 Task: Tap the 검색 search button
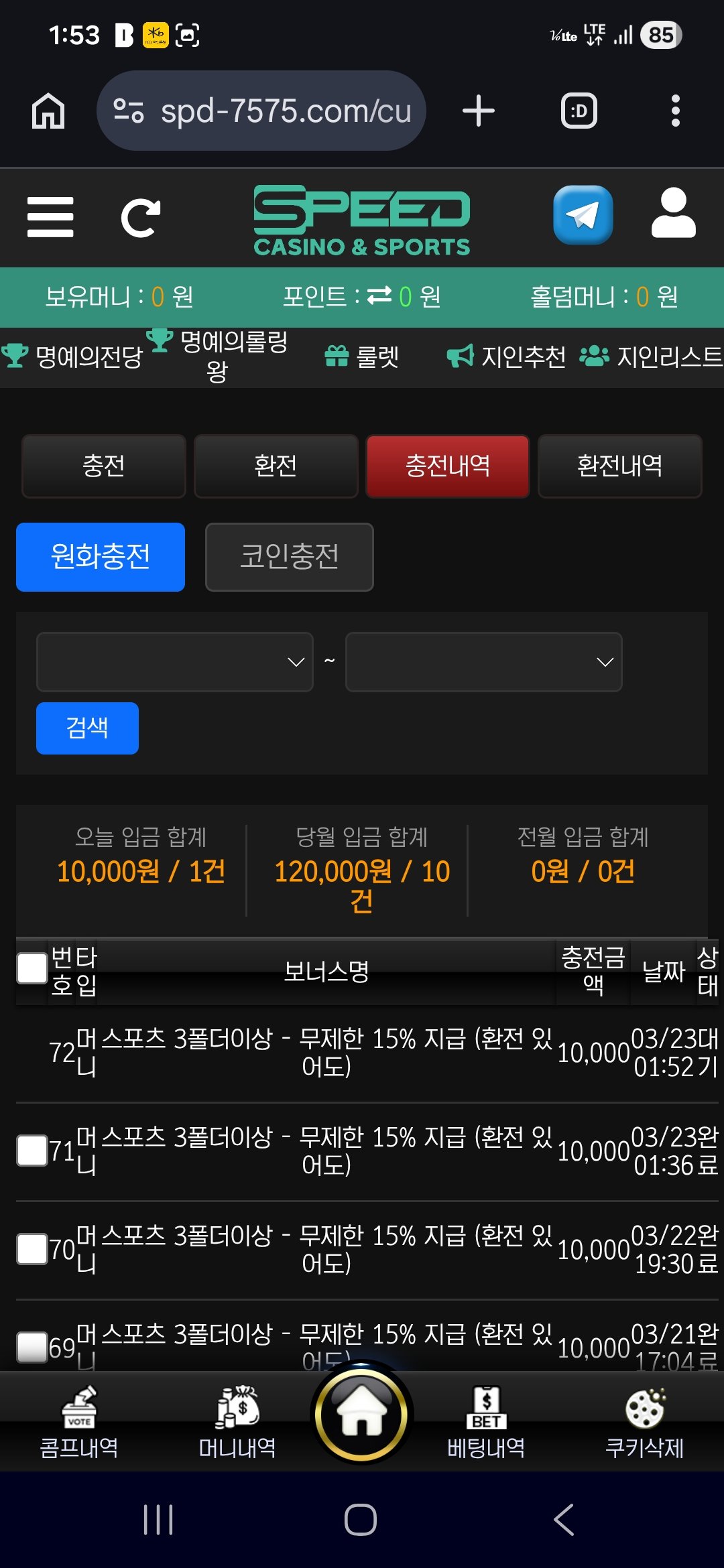click(87, 728)
